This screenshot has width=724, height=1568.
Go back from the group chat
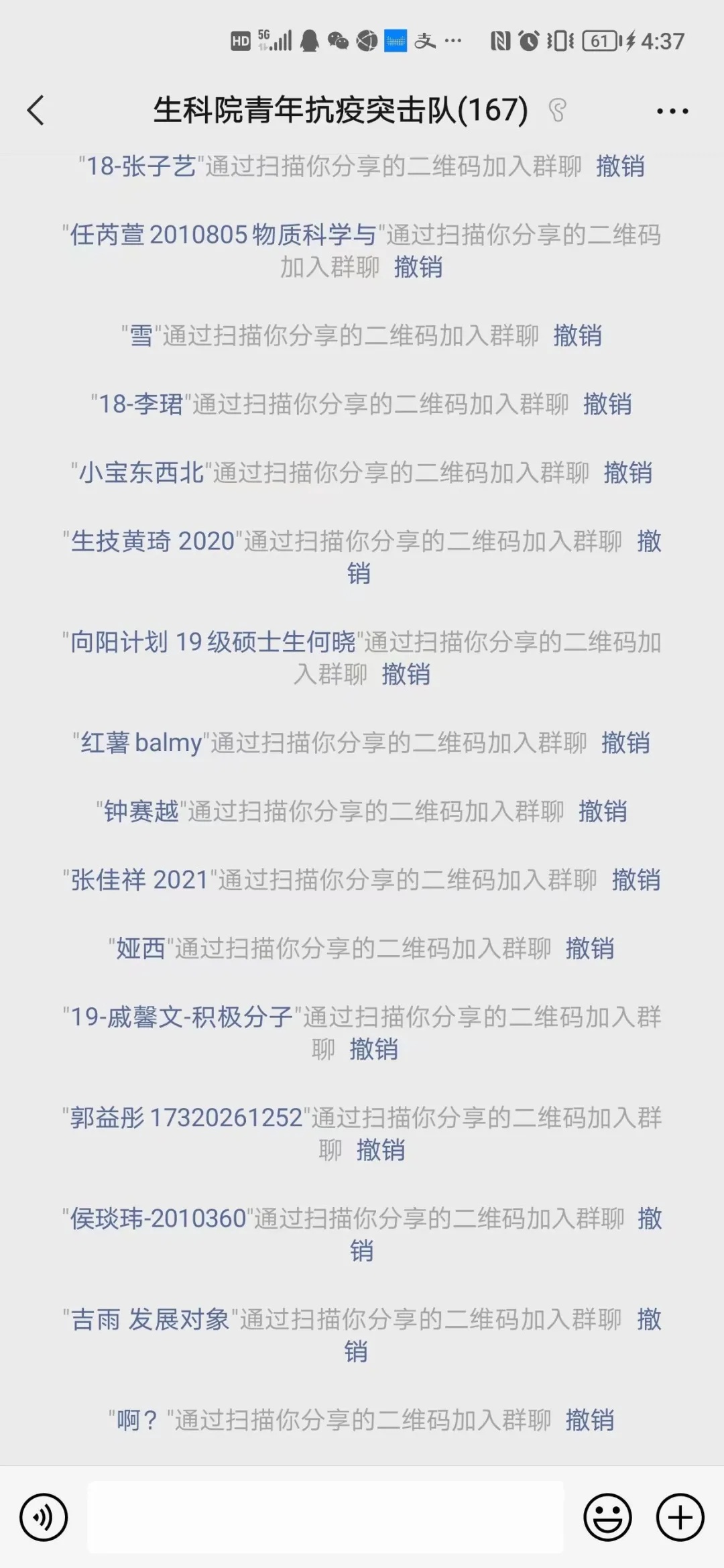tap(36, 111)
